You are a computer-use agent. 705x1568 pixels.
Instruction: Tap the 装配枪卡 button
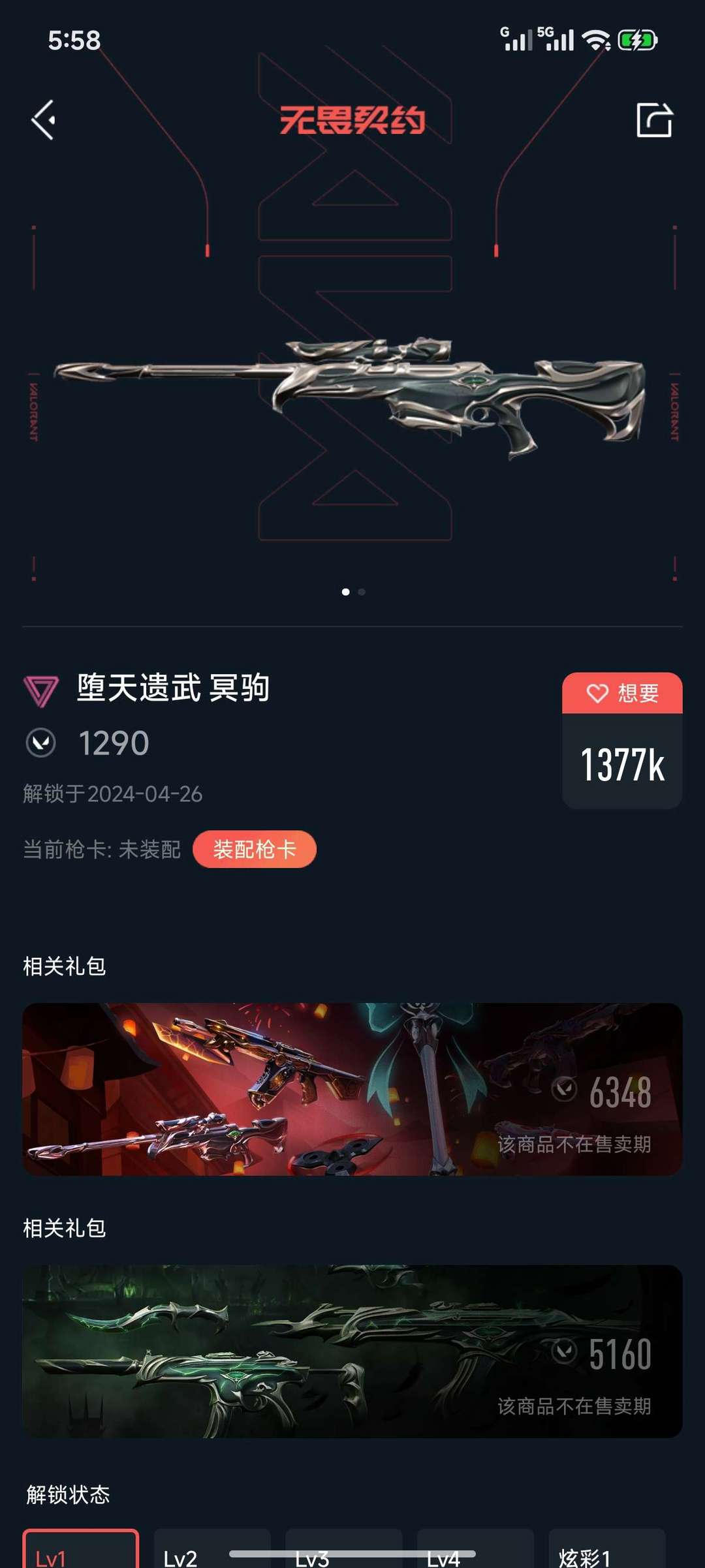point(255,849)
